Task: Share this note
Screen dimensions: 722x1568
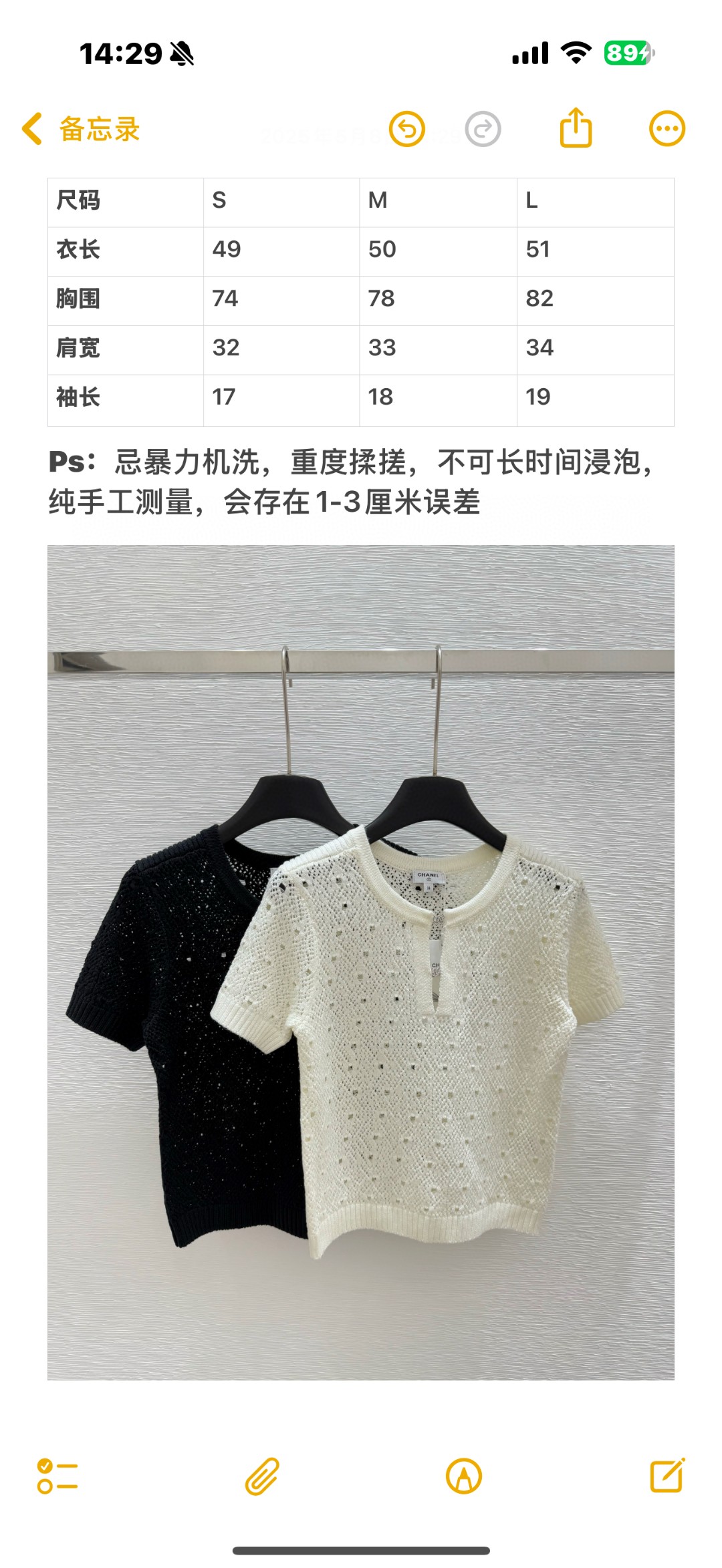Action: pyautogui.click(x=576, y=127)
